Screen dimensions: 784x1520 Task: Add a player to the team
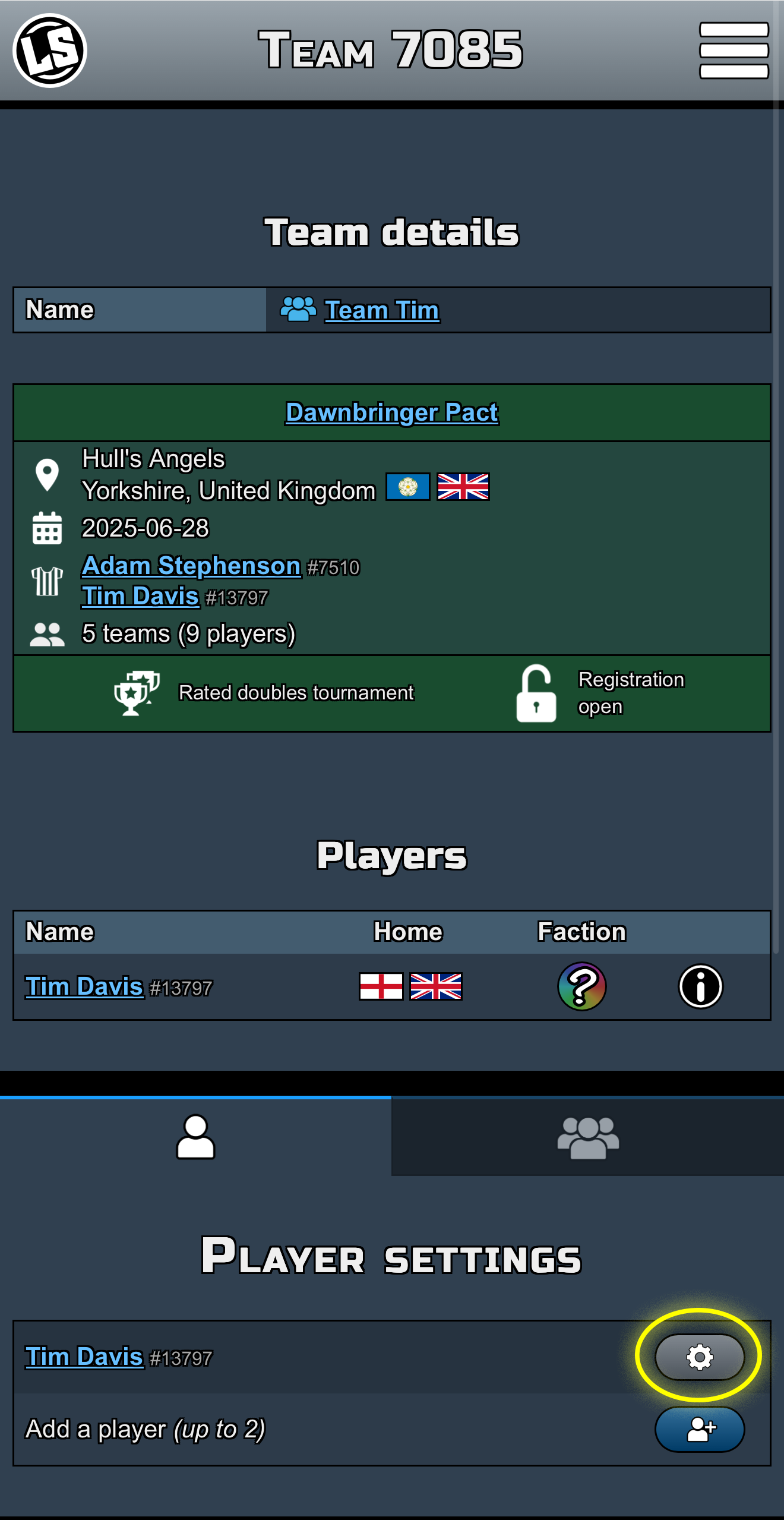699,1429
